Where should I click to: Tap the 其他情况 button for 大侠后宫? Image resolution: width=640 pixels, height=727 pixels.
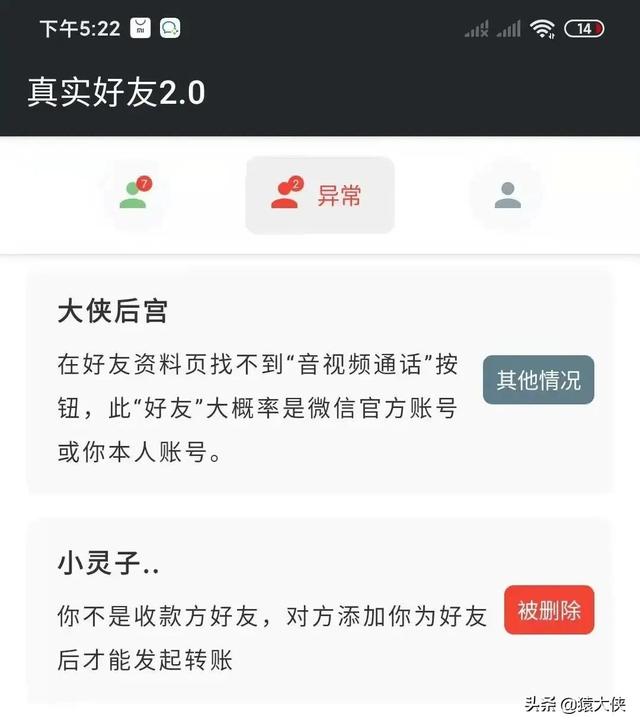[x=538, y=380]
